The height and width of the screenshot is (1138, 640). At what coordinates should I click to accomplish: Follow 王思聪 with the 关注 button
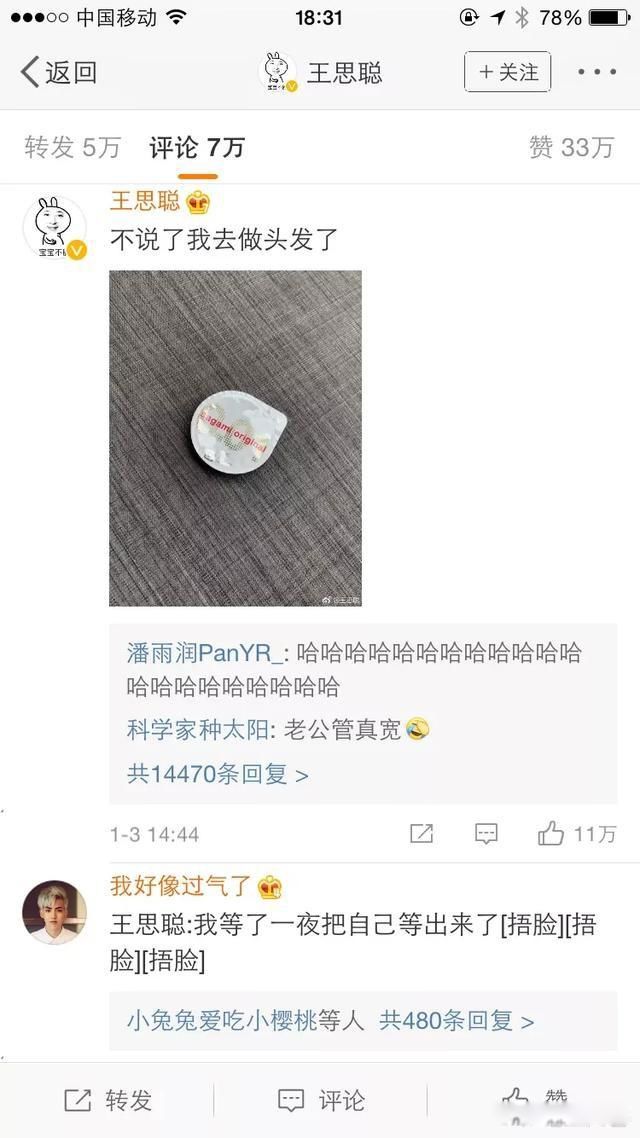pos(507,72)
